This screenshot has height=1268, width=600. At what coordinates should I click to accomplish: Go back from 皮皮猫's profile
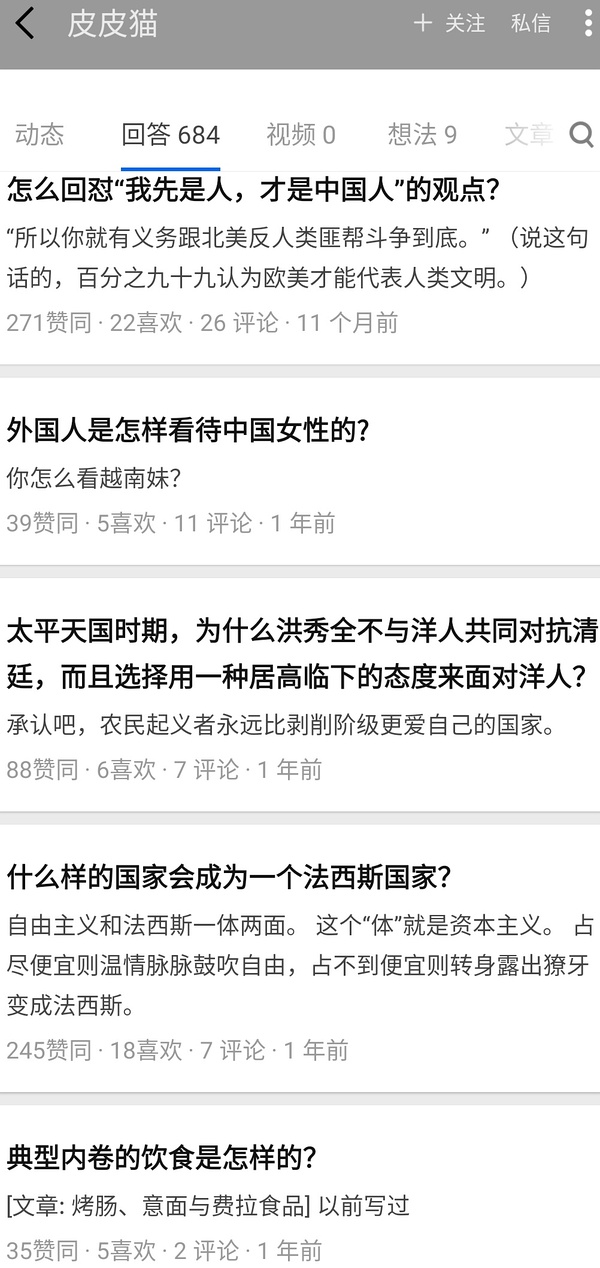point(25,24)
